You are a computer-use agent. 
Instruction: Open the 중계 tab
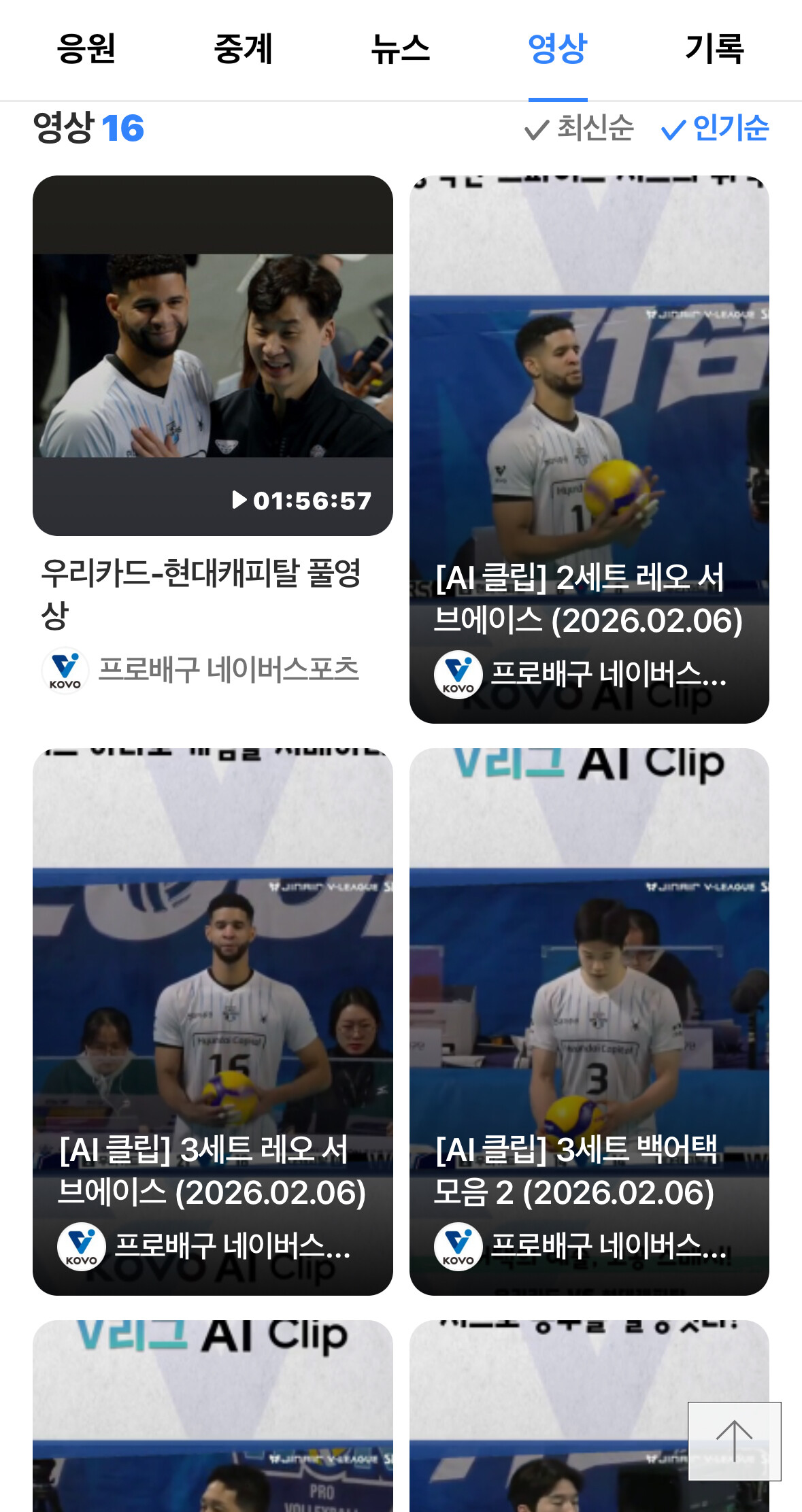(x=243, y=49)
